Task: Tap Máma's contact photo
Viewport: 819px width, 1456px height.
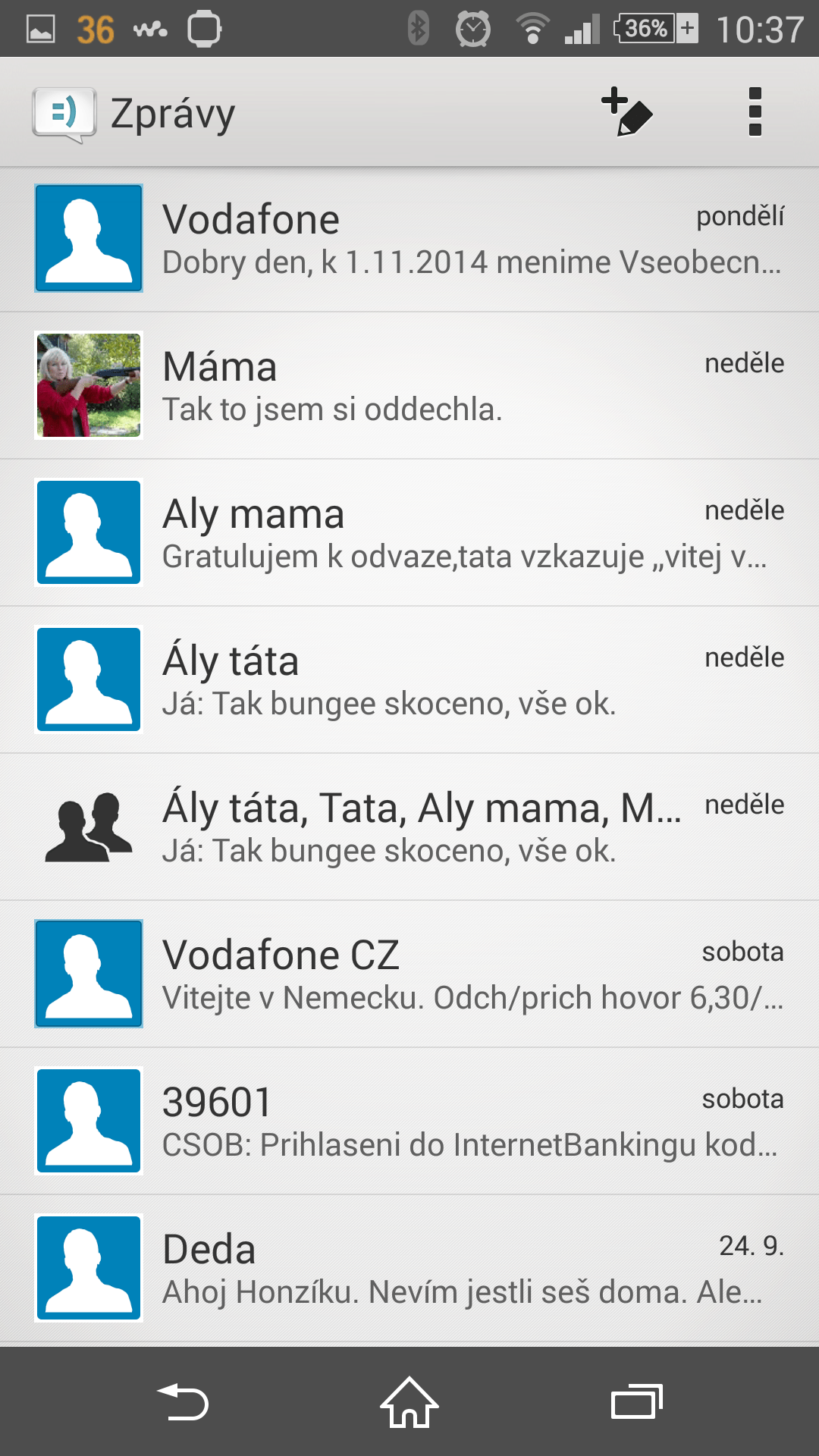Action: 89,385
